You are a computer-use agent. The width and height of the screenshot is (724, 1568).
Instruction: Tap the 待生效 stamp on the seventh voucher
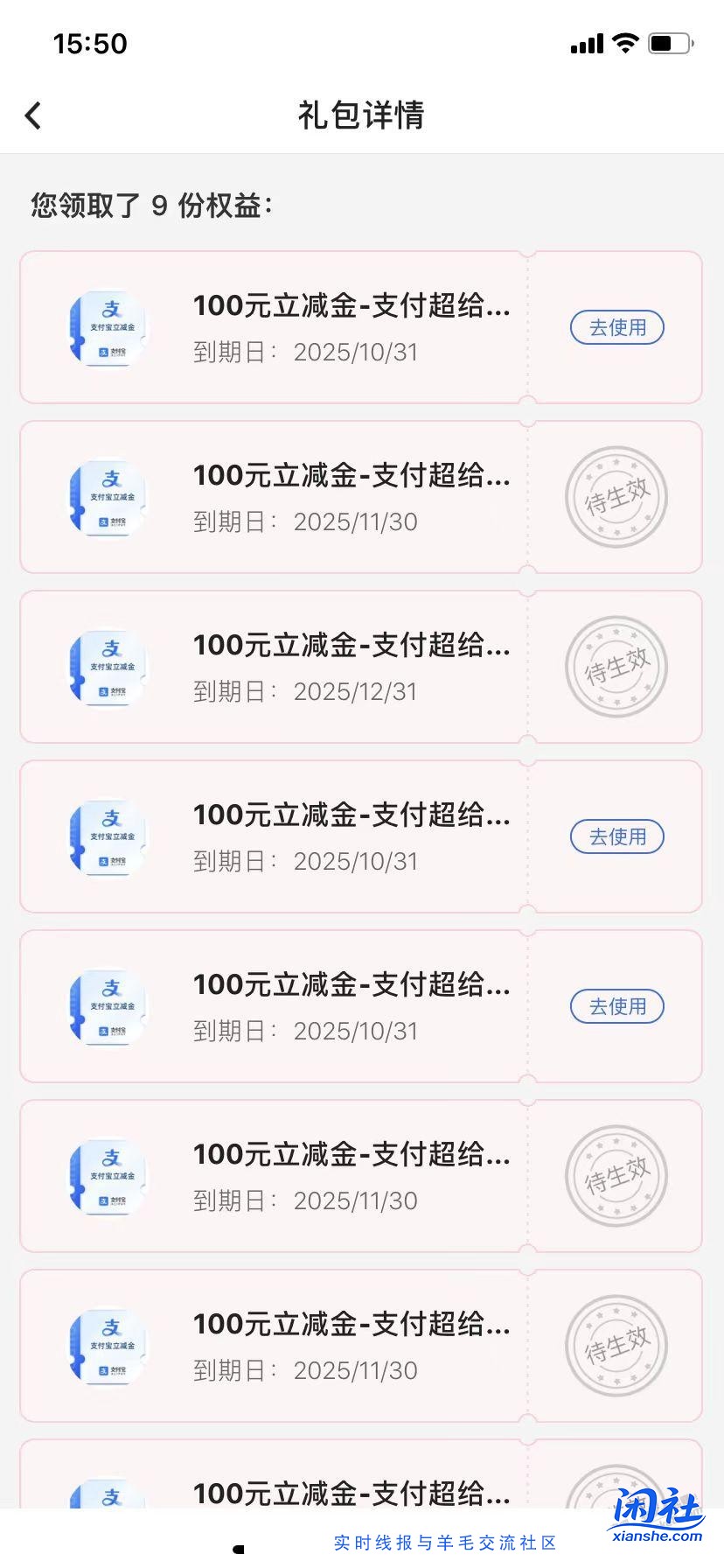coord(616,1346)
